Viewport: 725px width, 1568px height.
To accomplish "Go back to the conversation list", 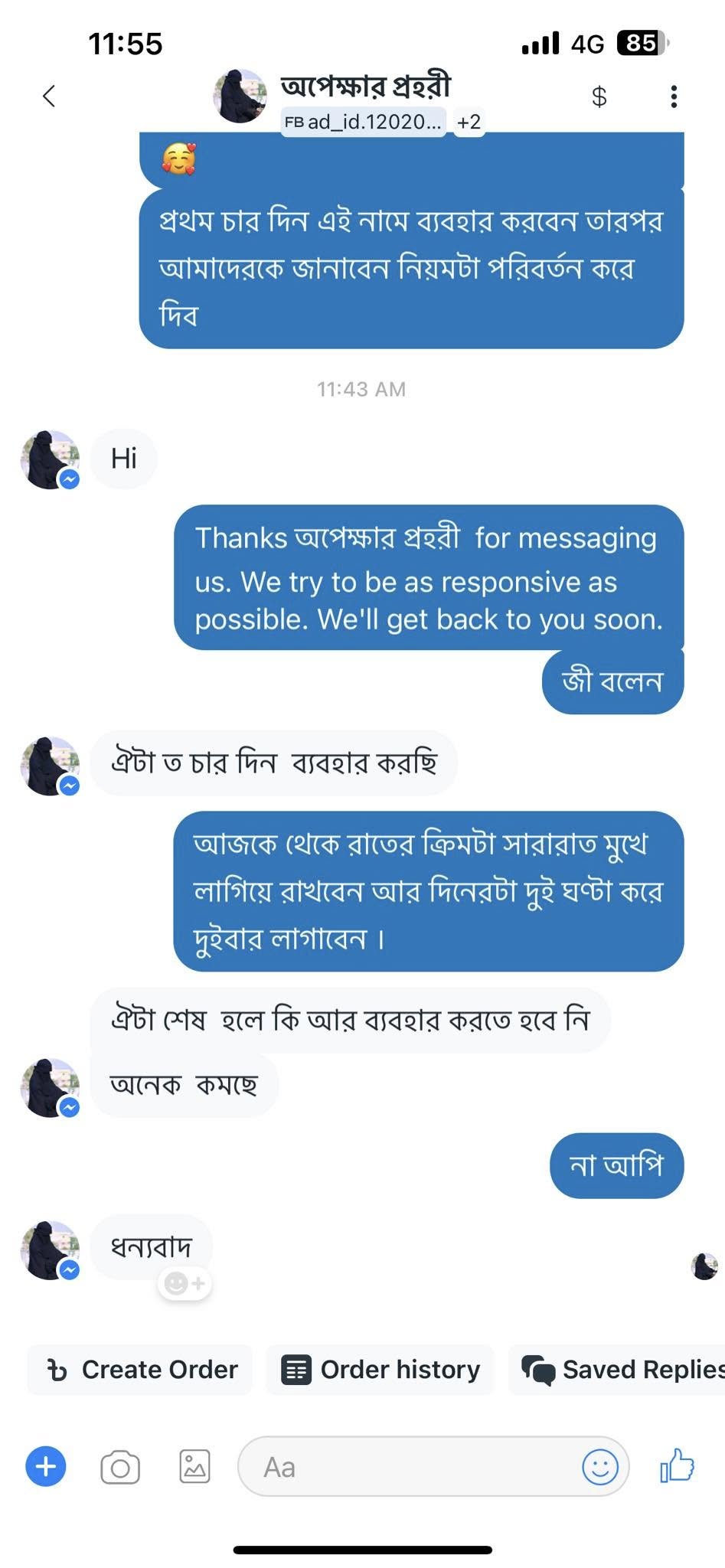I will coord(49,96).
